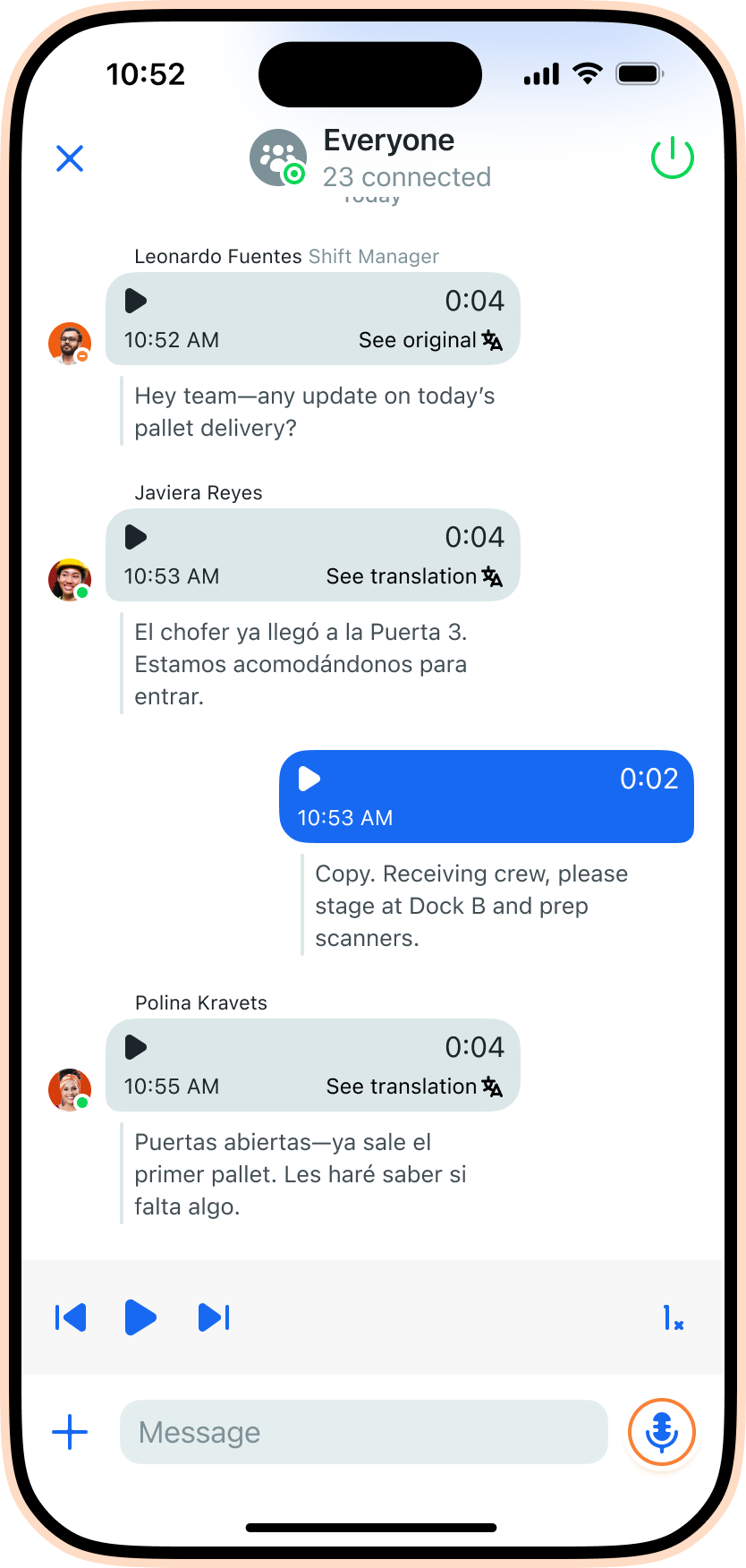This screenshot has width=746, height=1568.
Task: Toggle the 1x playback speed setting
Action: point(674,1317)
